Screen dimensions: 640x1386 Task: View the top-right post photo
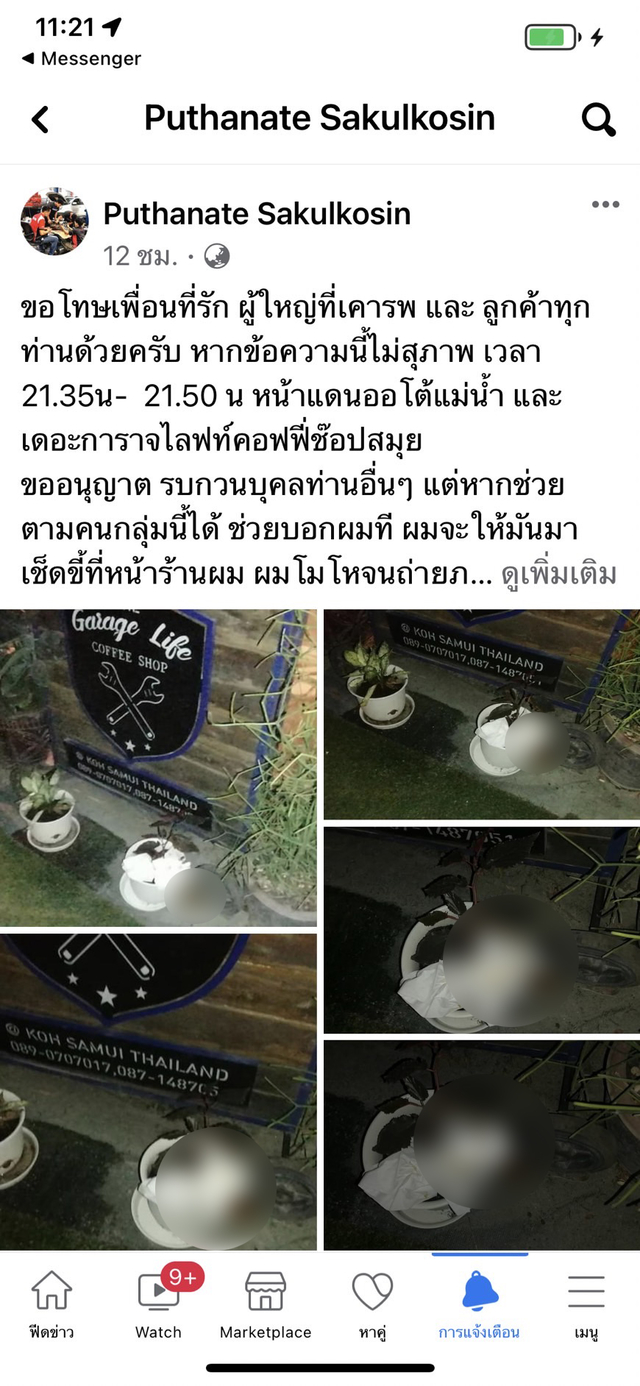click(481, 714)
